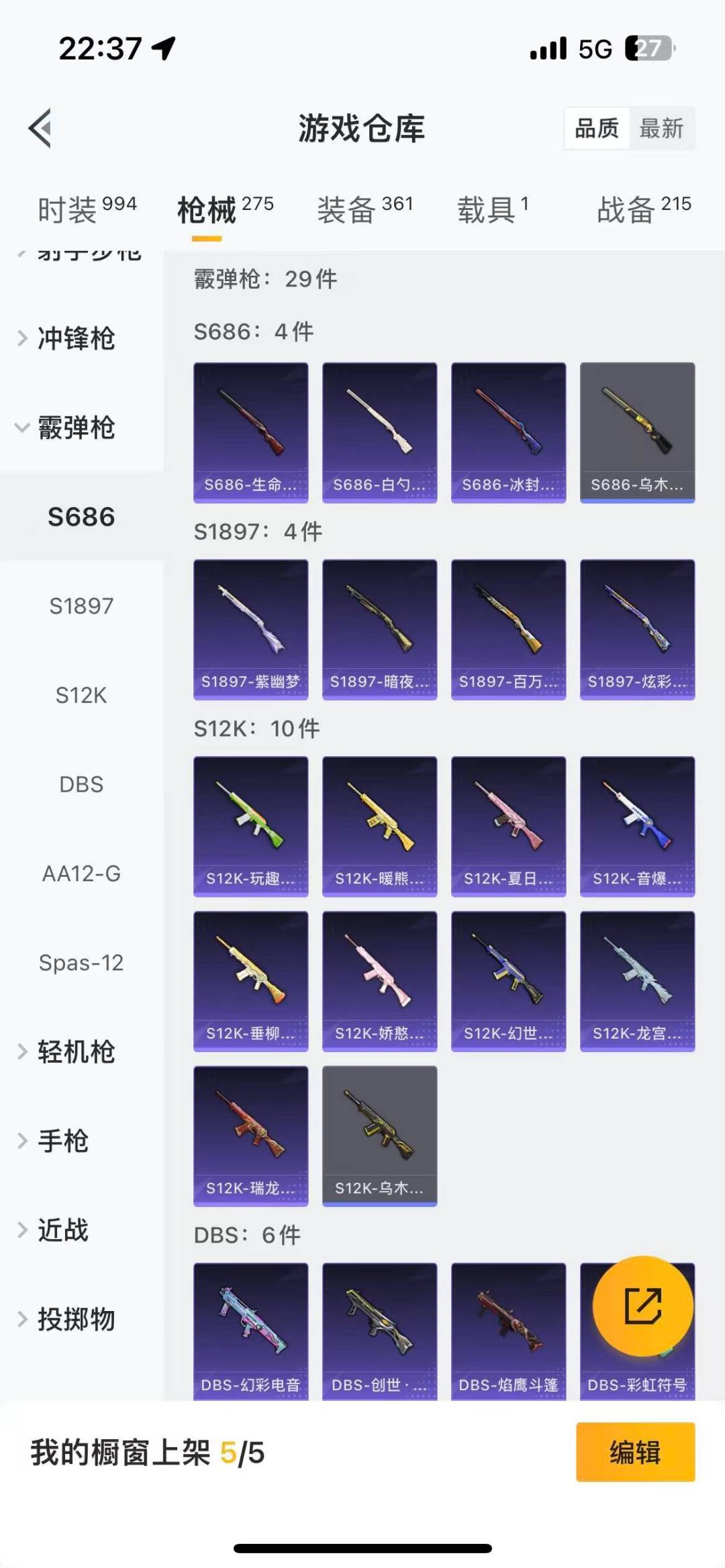Open the S1897-紫幽梦 skin tile
725x1568 pixels.
point(250,629)
